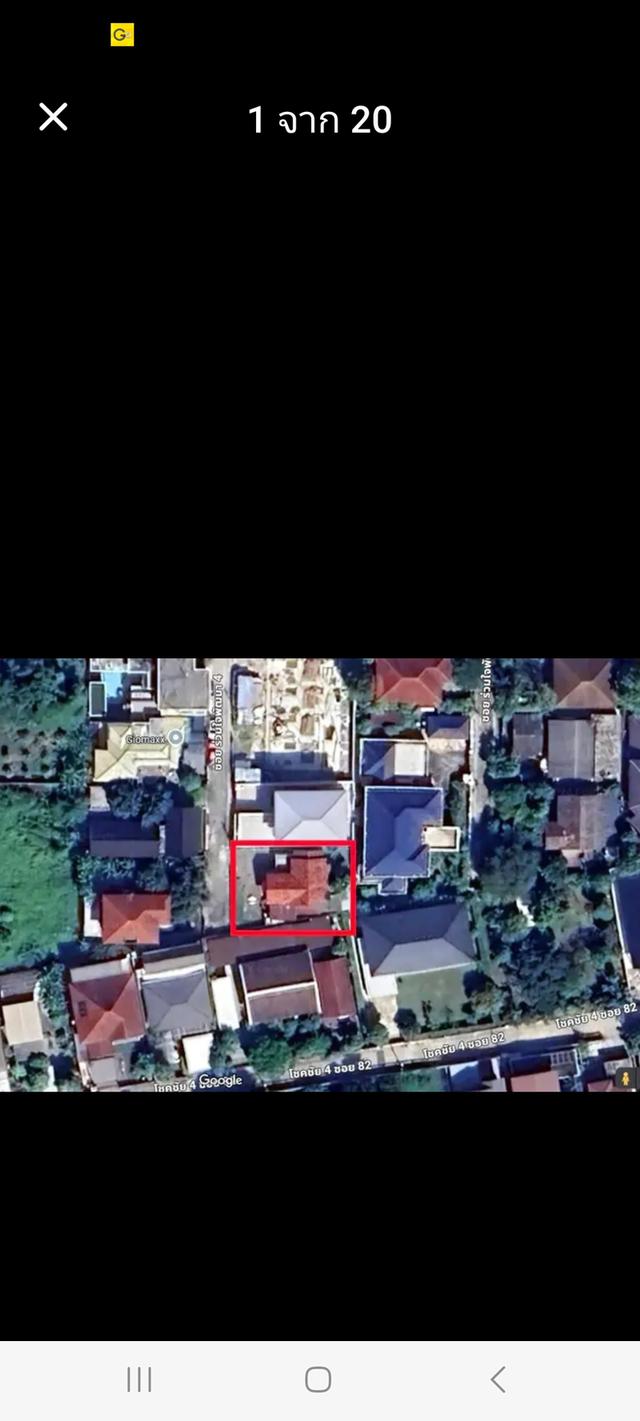The height and width of the screenshot is (1421, 640).
Task: Go to the home screen
Action: point(318,1380)
